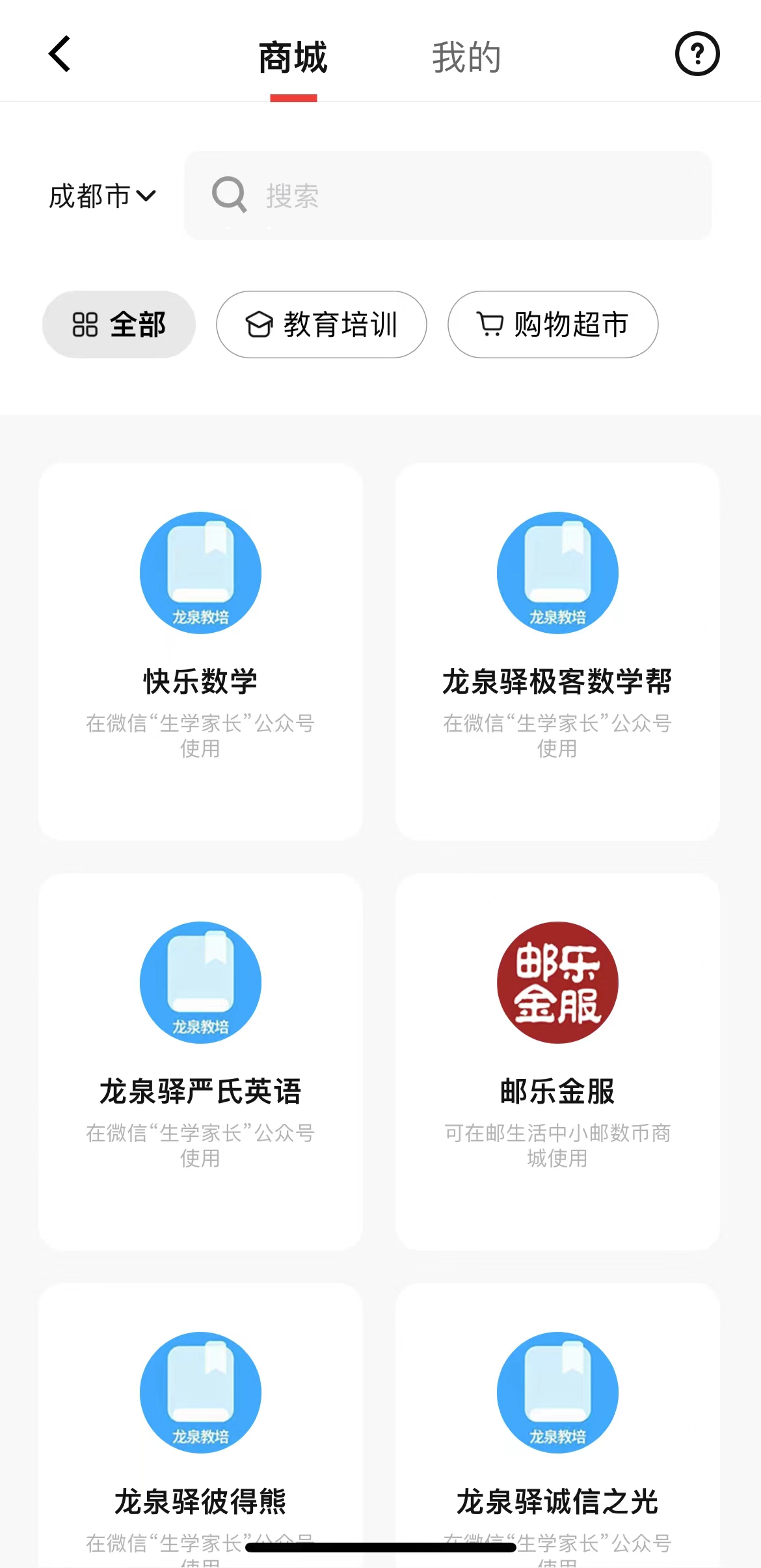Open the help question mark icon
Screen dimensions: 761x1568
click(x=697, y=54)
